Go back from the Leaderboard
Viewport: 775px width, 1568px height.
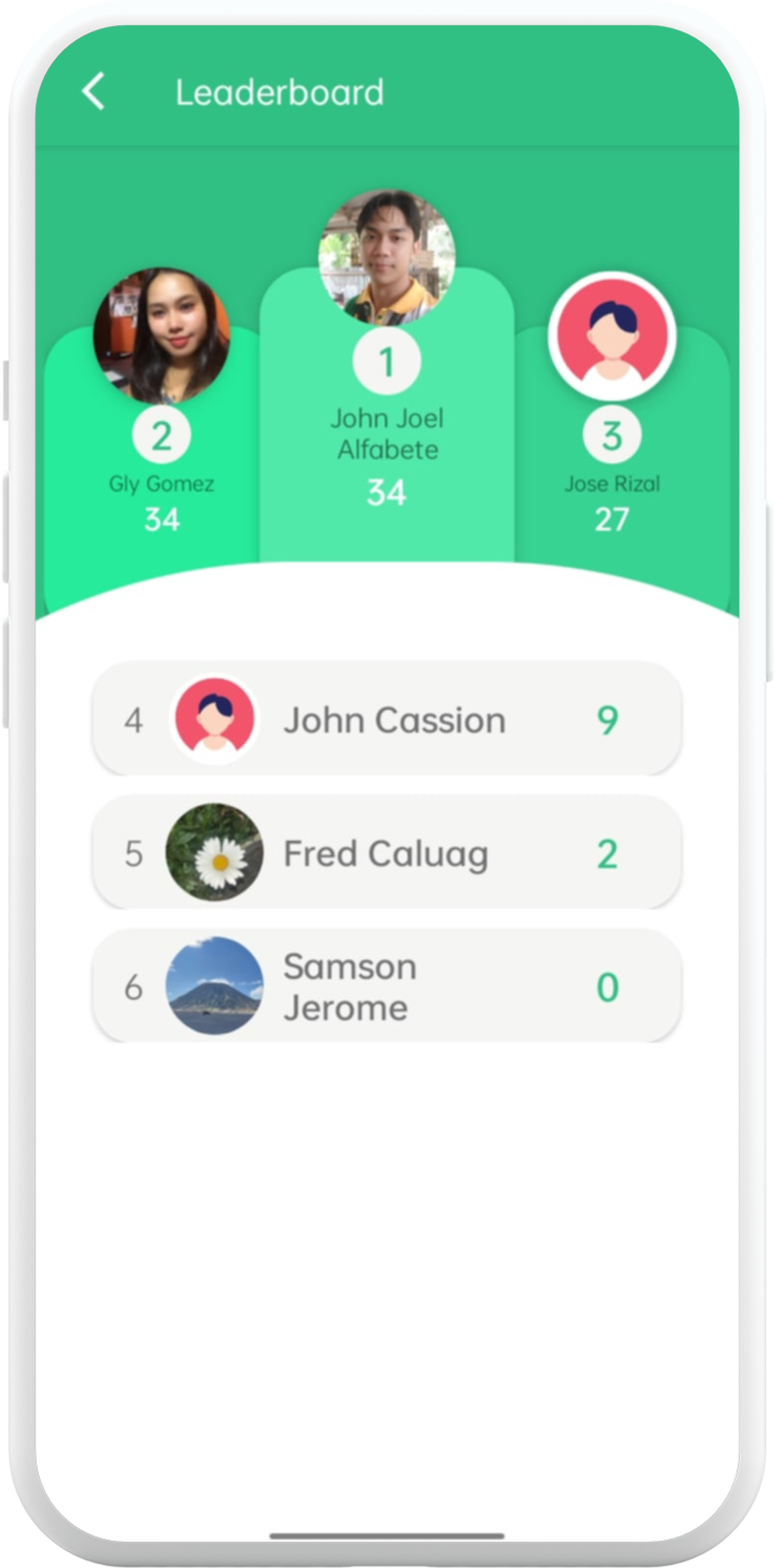click(x=94, y=91)
